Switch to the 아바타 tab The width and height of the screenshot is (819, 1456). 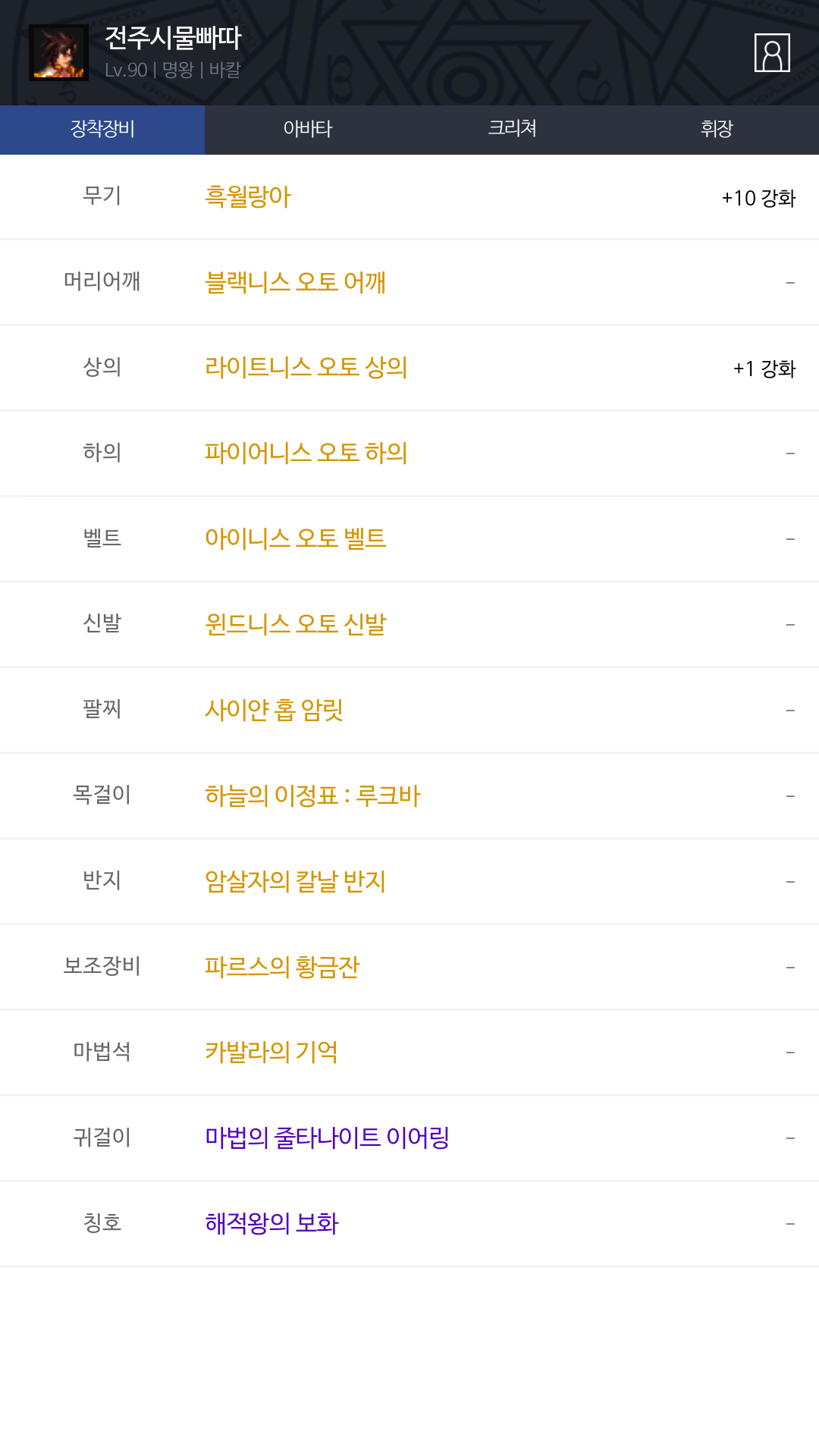pyautogui.click(x=307, y=130)
